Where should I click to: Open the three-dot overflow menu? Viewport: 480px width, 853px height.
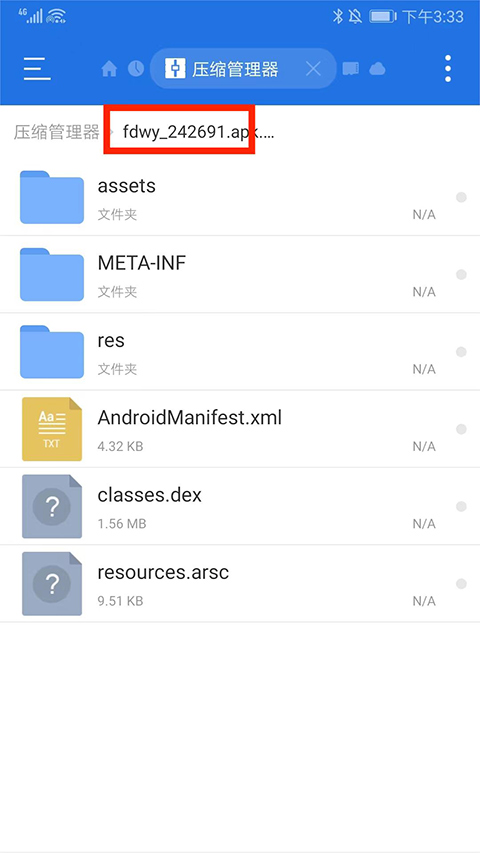pos(448,69)
